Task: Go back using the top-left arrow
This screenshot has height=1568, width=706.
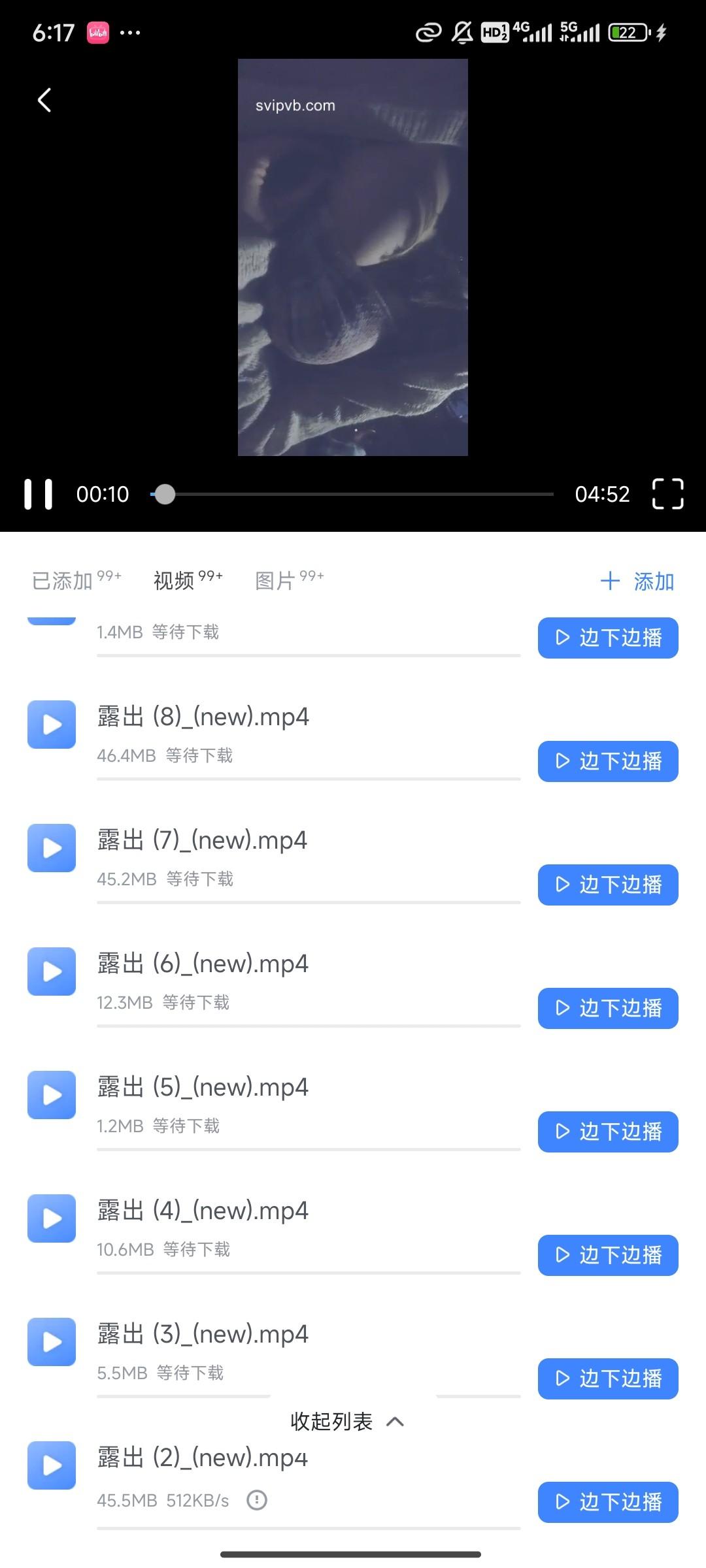Action: tap(44, 100)
